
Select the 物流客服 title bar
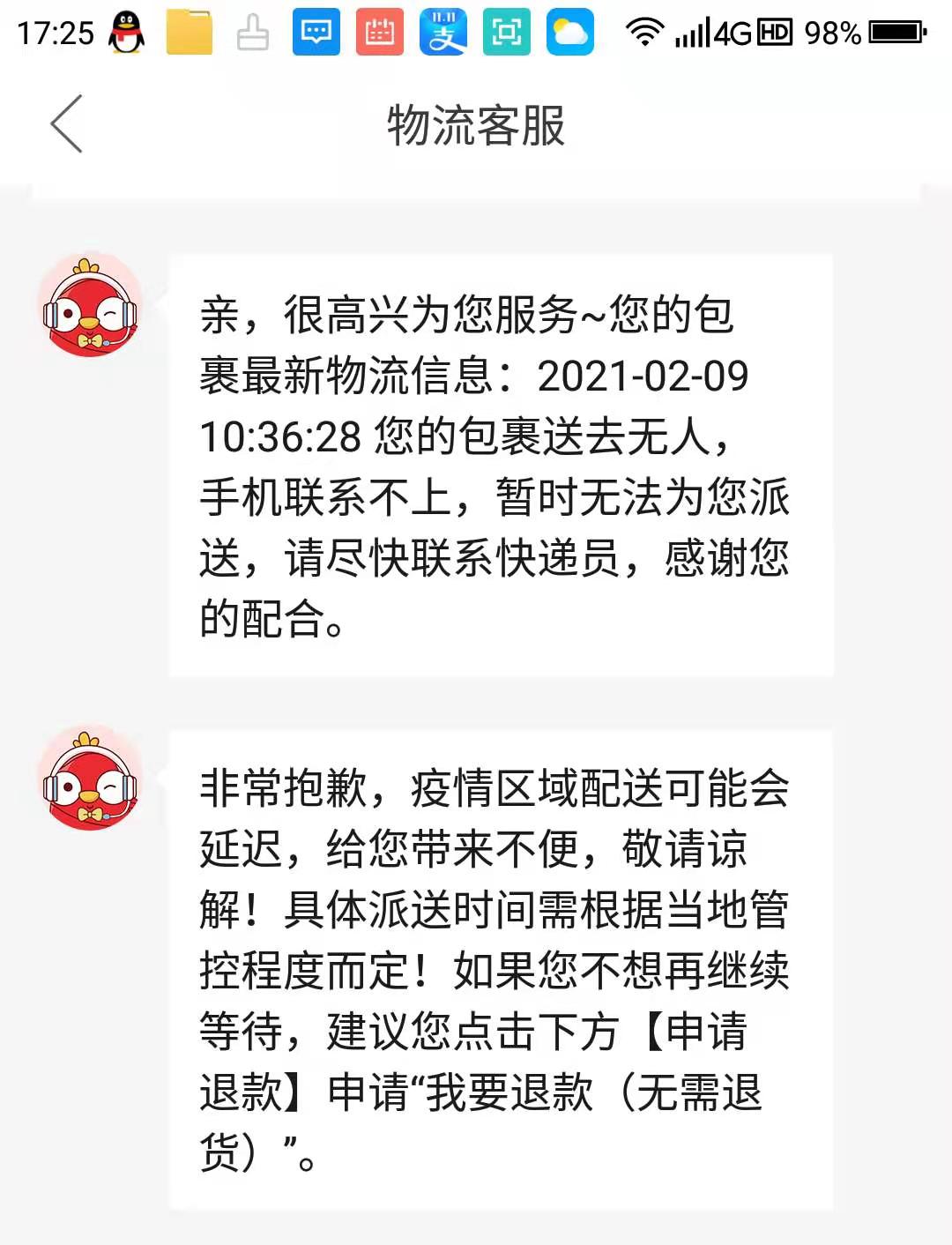pos(476,123)
